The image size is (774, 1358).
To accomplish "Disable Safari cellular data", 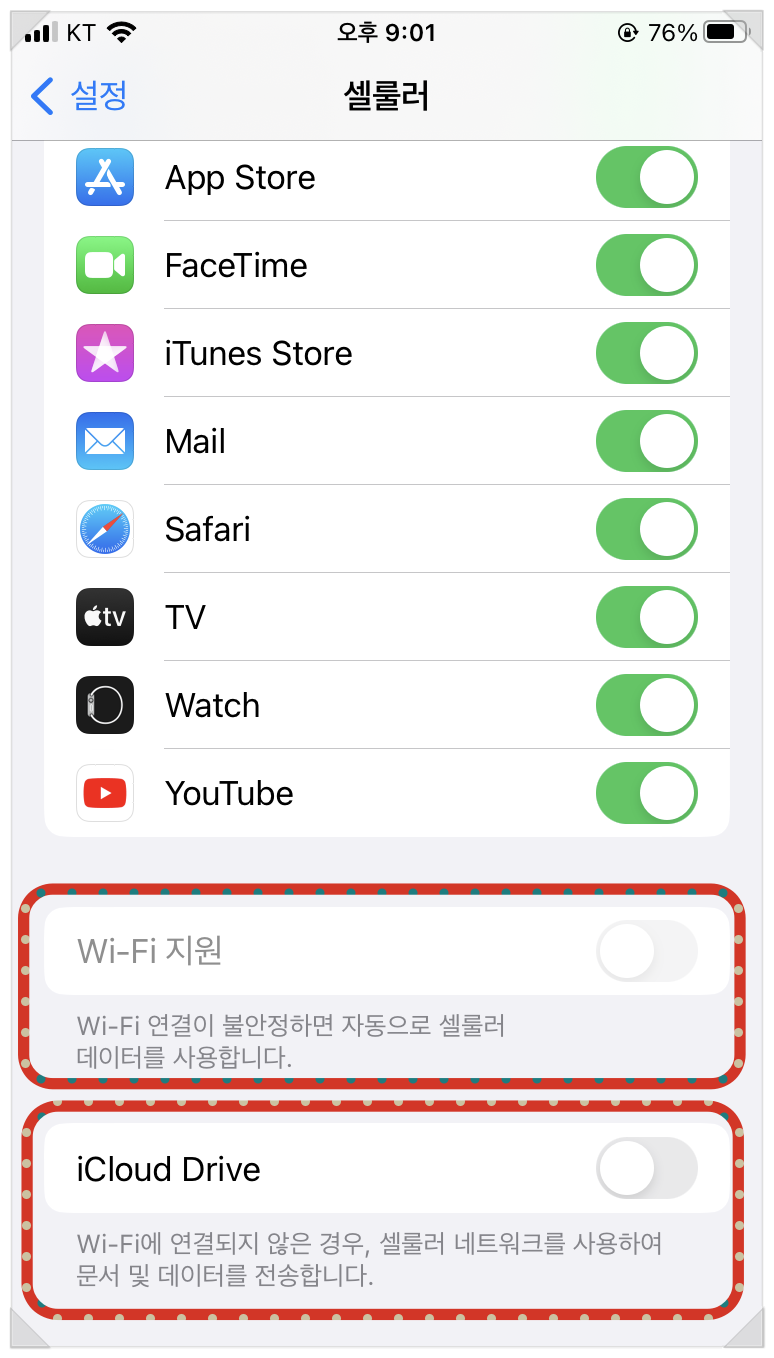I will tap(647, 530).
